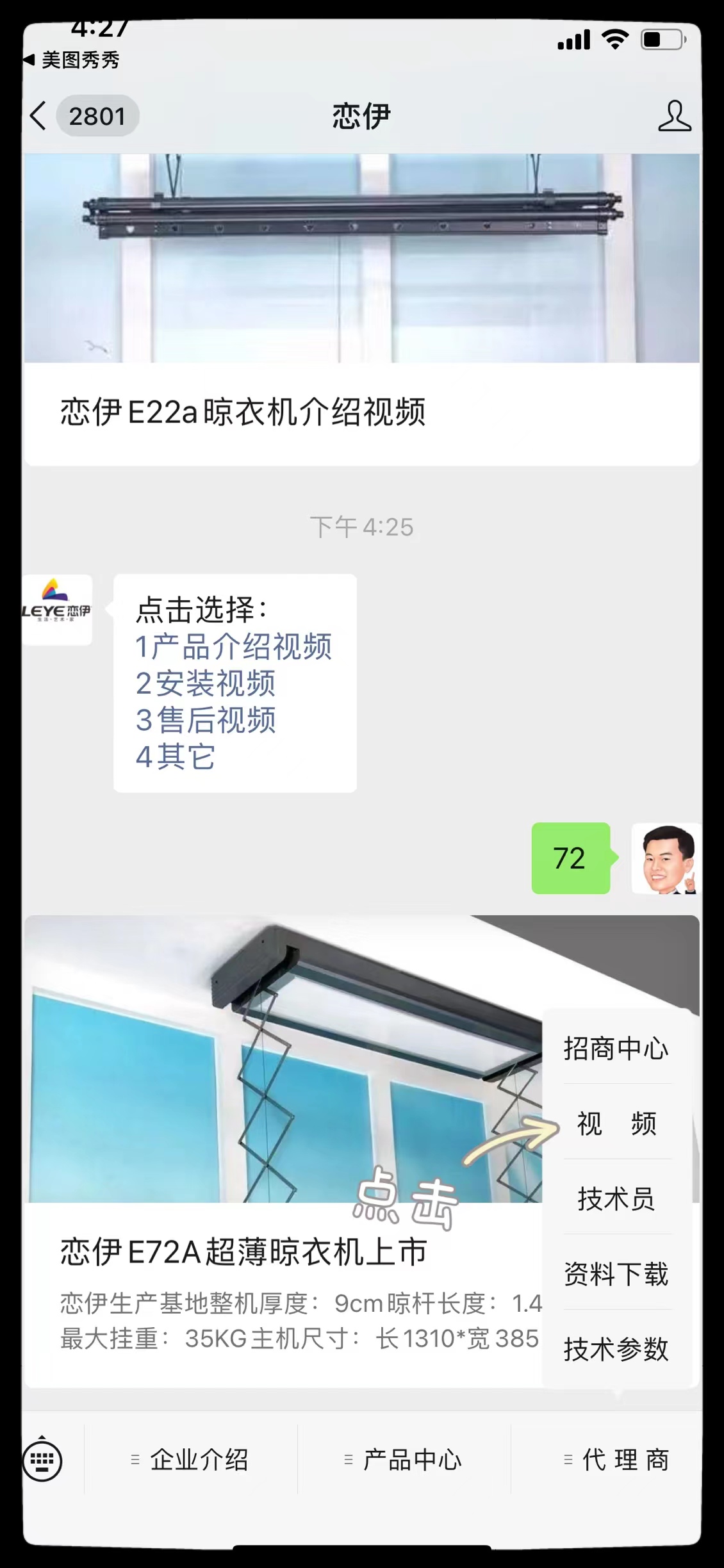
Task: Tap 资料下载 in the popup menu
Action: point(616,1273)
